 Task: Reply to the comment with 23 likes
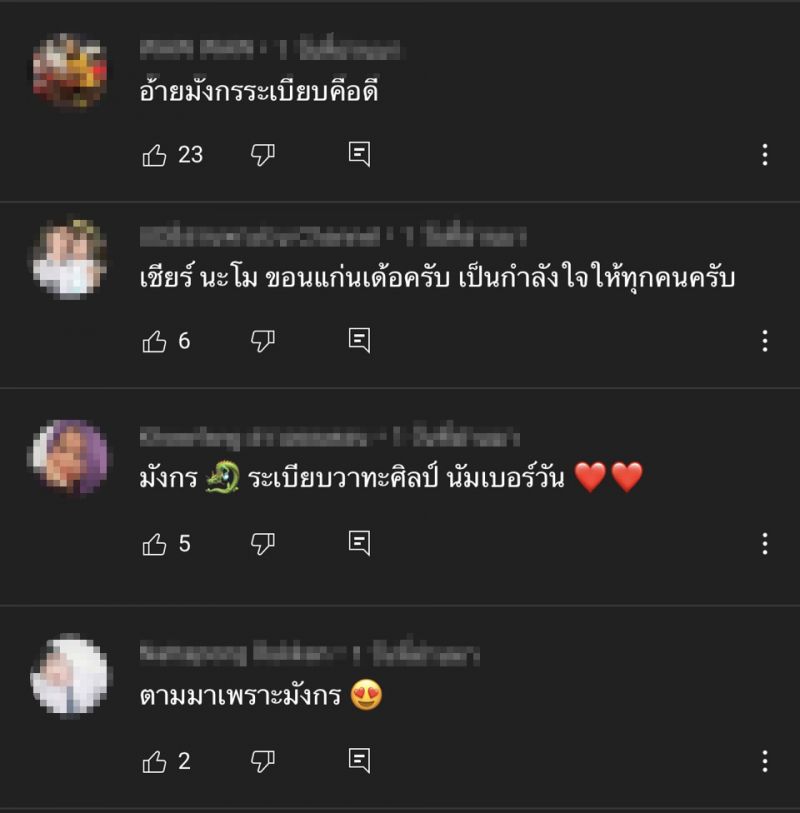pos(359,154)
